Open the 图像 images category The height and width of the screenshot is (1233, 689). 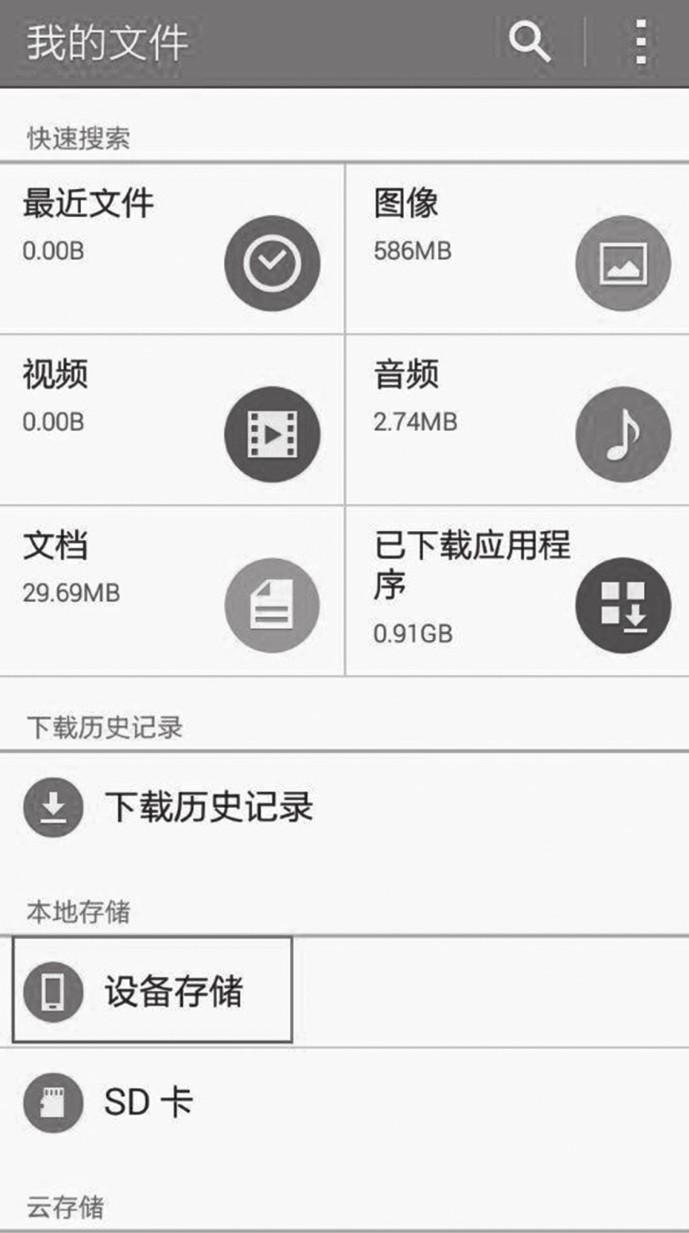[518, 248]
